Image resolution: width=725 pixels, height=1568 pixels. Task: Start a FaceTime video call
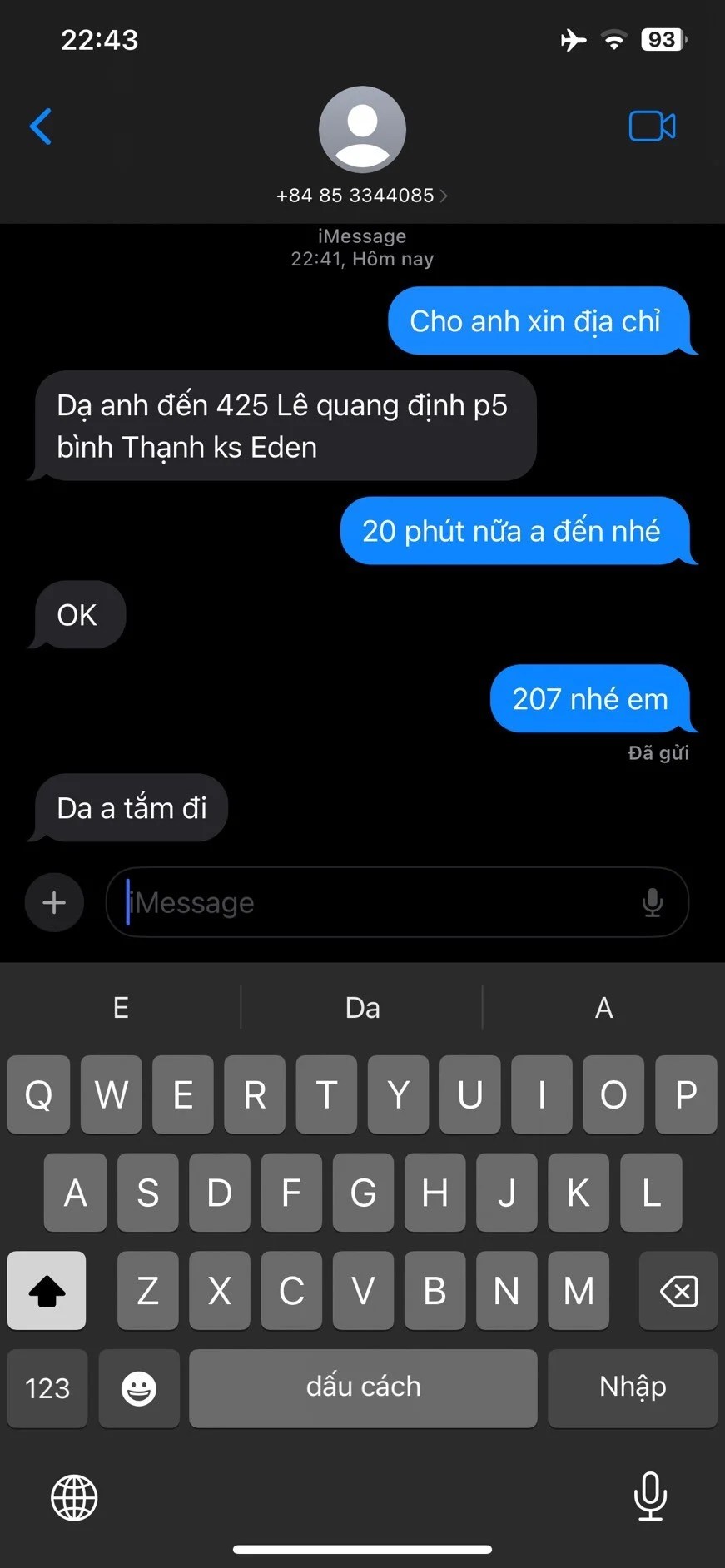[x=652, y=127]
